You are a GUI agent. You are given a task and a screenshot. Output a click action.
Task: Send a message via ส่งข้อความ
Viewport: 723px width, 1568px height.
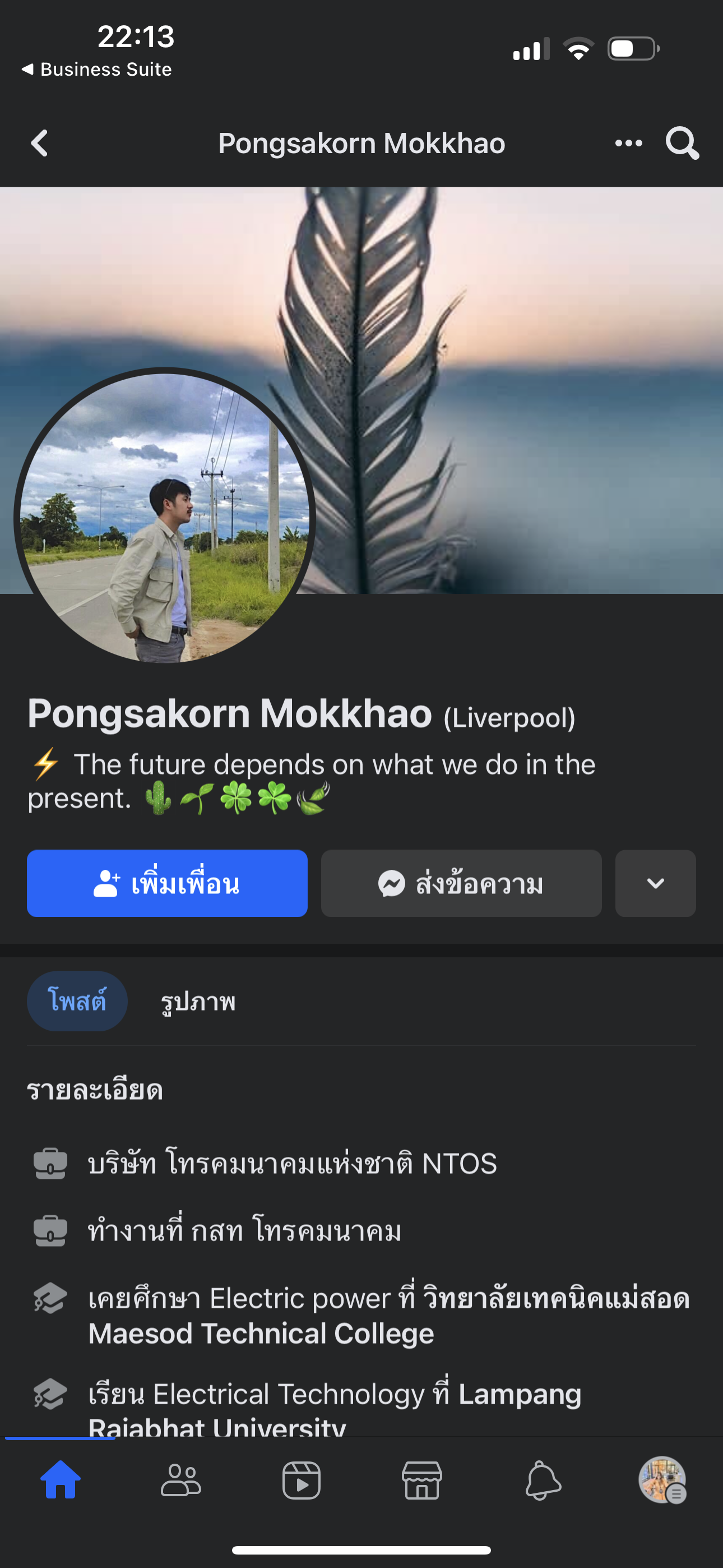461,883
